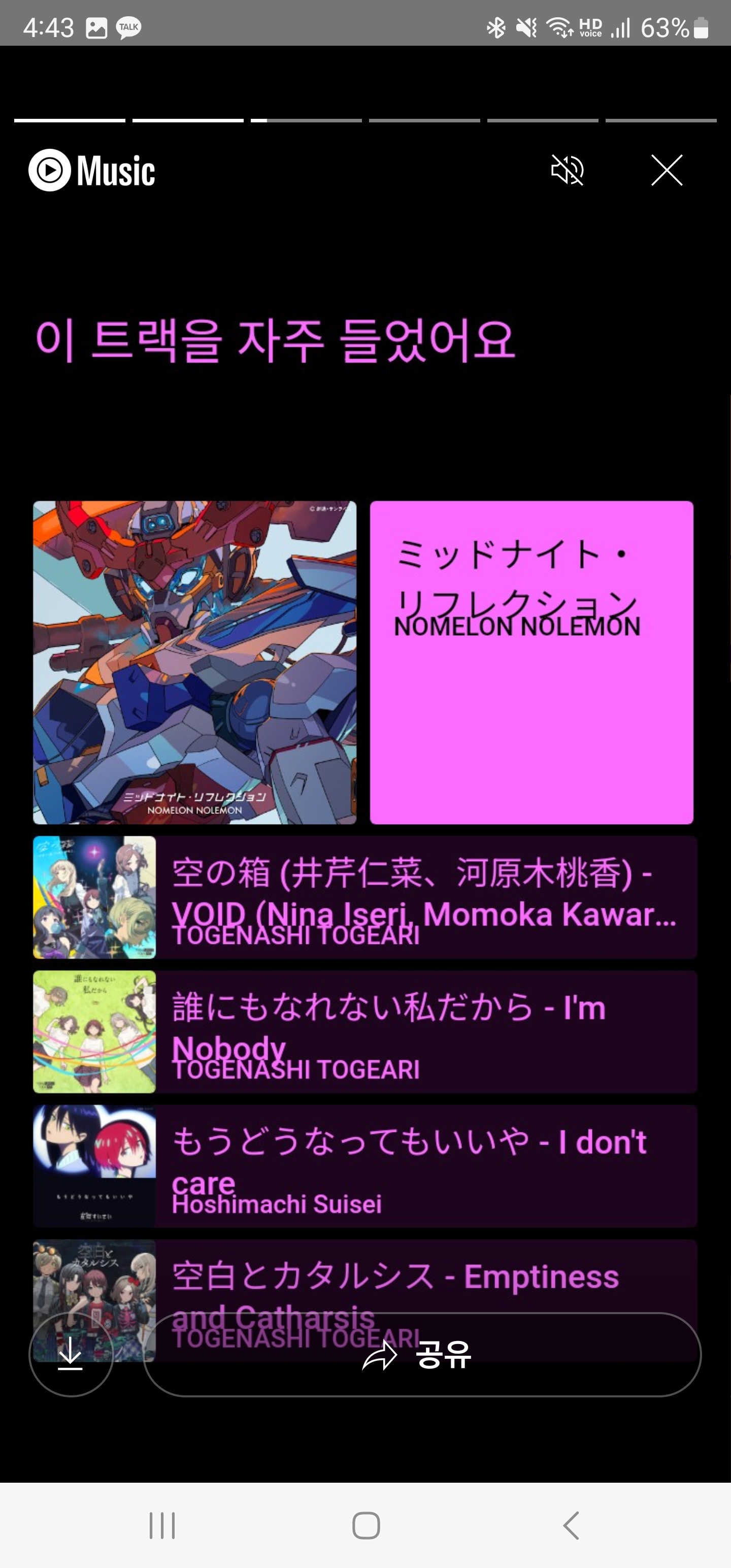Viewport: 731px width, 1568px height.
Task: Download this recap image
Action: click(x=71, y=1354)
